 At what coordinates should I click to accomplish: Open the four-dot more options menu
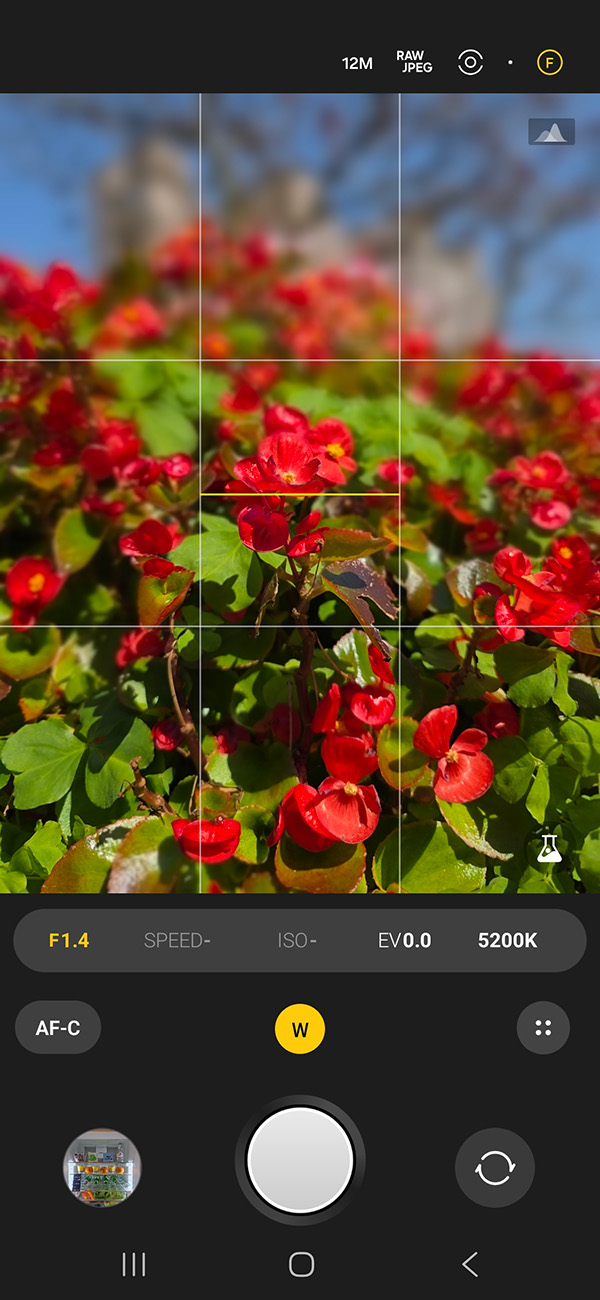543,1028
